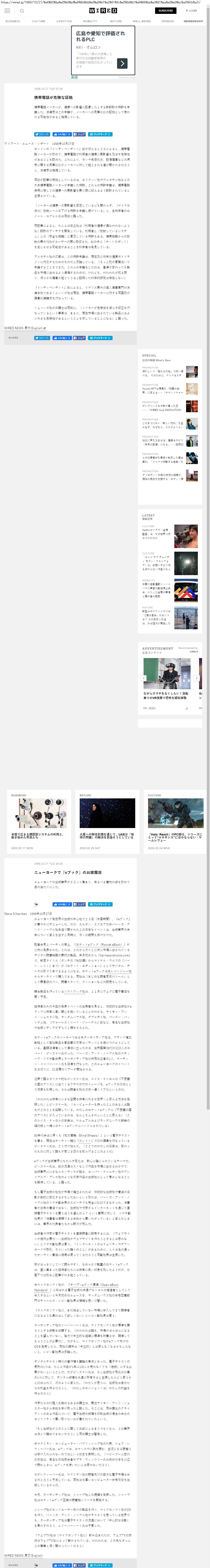The width and height of the screenshot is (210, 1568).
Task: Switch to the LIFESTYLE section
Action: pos(64,21)
